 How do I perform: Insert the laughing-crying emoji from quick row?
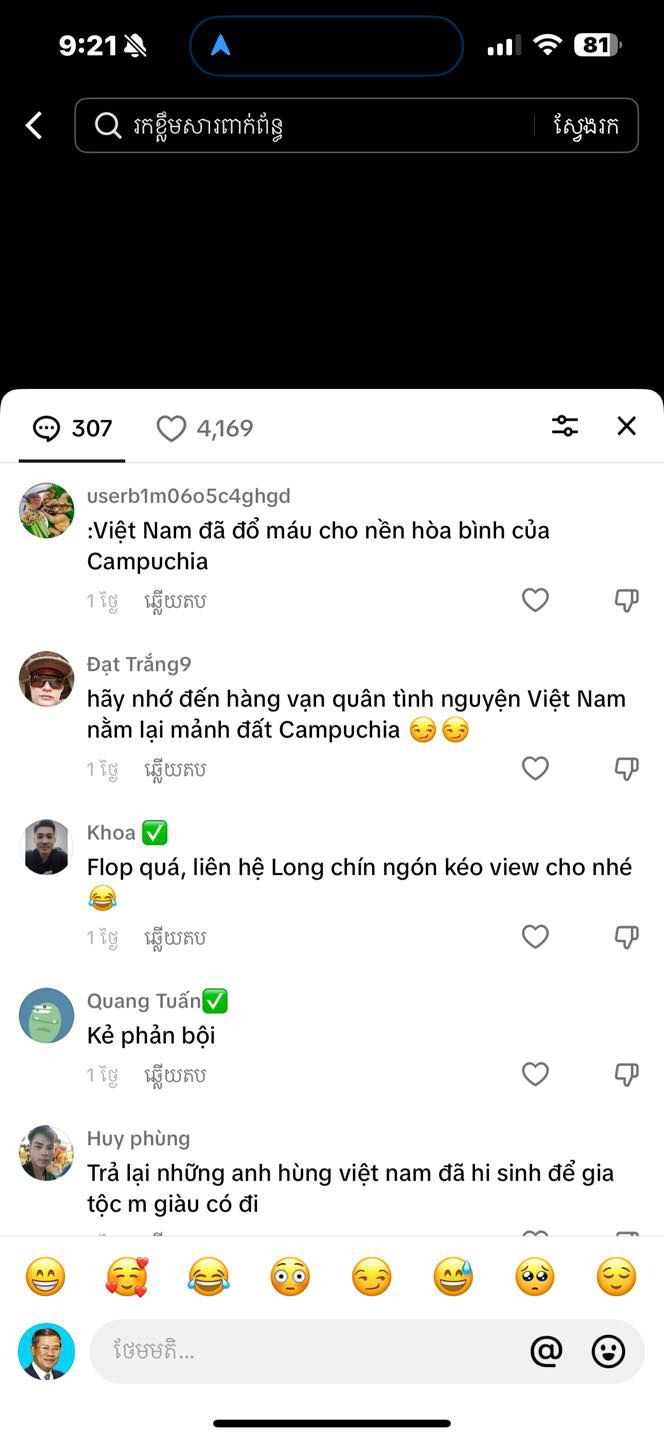tap(208, 1277)
